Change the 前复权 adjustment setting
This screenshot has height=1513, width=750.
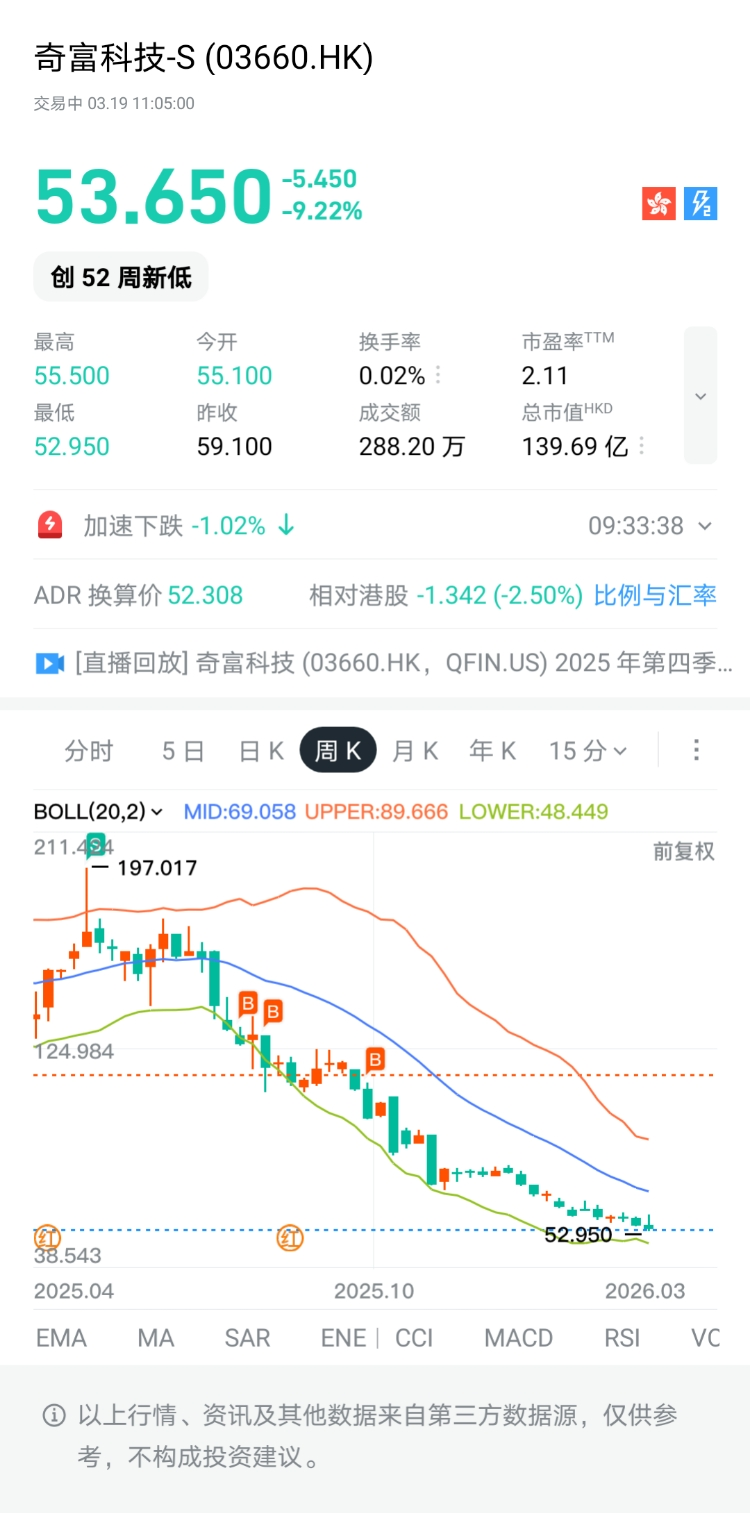(x=684, y=851)
